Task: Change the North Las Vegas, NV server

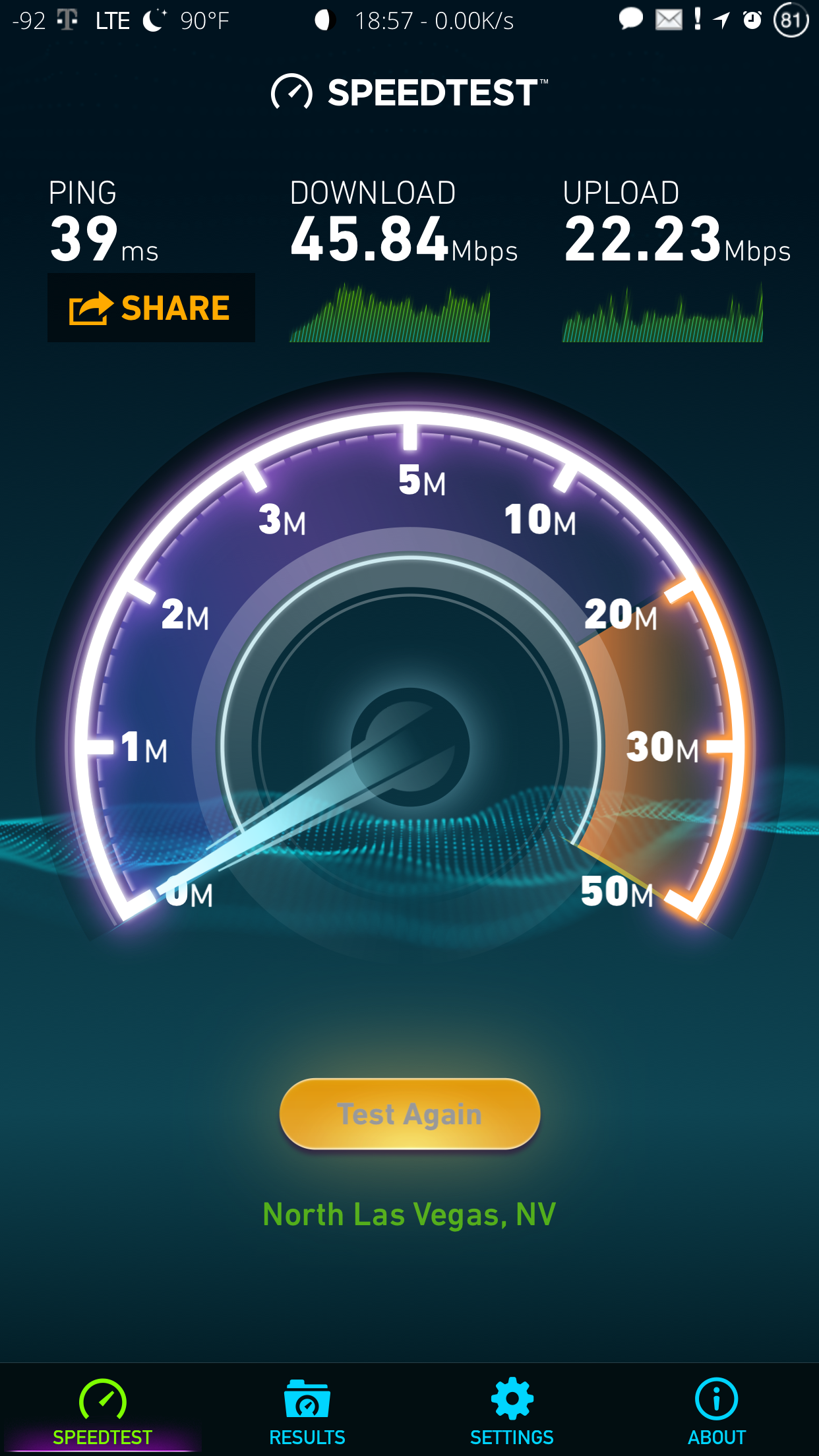Action: tap(409, 1214)
